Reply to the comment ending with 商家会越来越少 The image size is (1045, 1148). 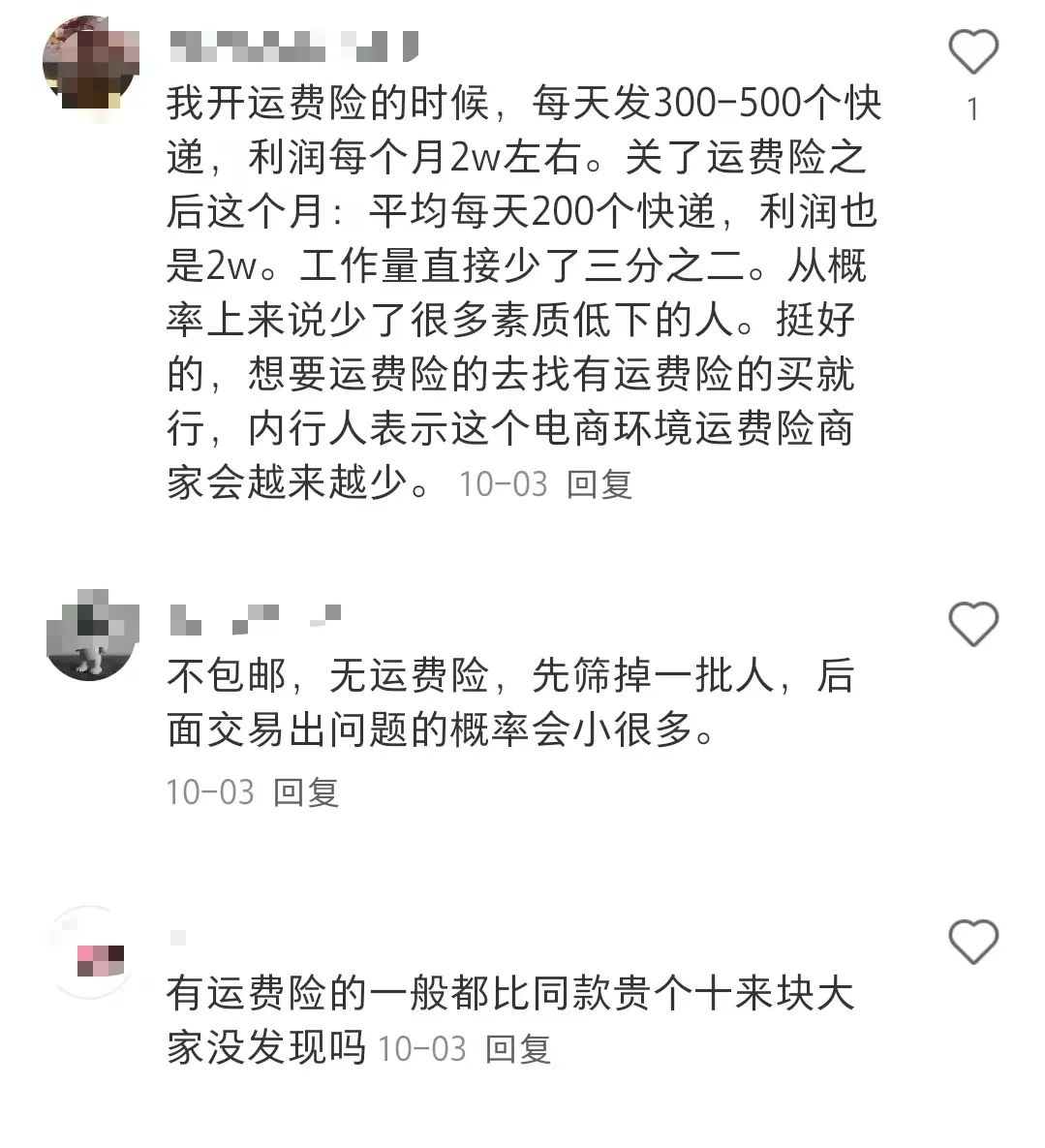[599, 483]
